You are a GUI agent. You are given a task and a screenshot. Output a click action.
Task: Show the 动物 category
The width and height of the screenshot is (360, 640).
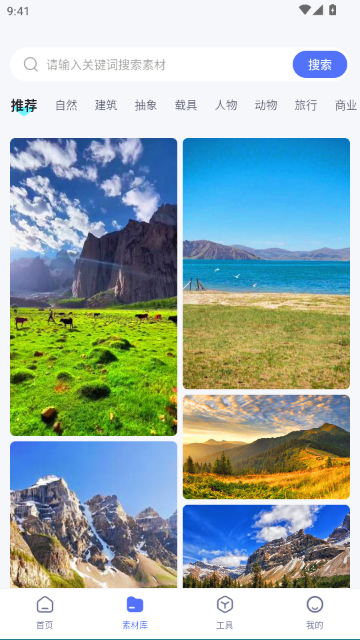click(266, 105)
